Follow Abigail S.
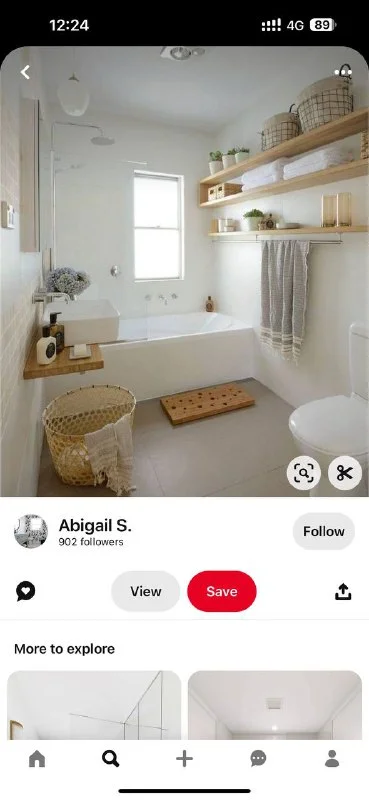Image resolution: width=369 pixels, height=800 pixels. coord(324,532)
